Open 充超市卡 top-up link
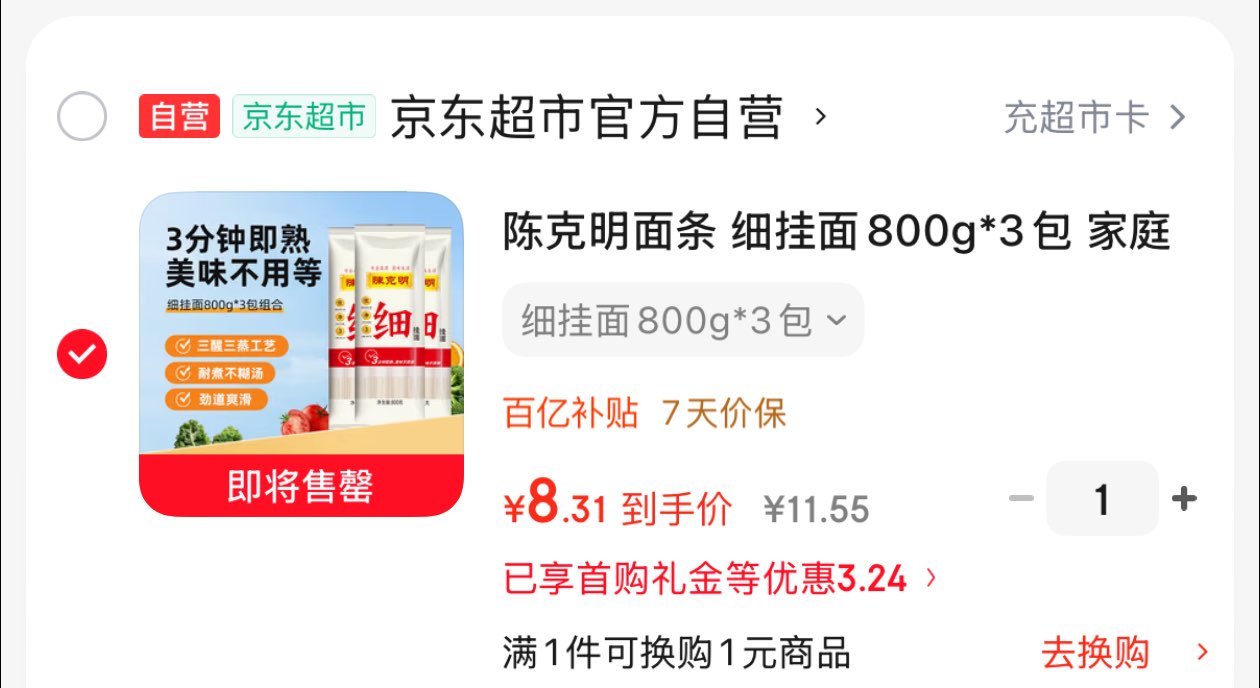 1094,118
